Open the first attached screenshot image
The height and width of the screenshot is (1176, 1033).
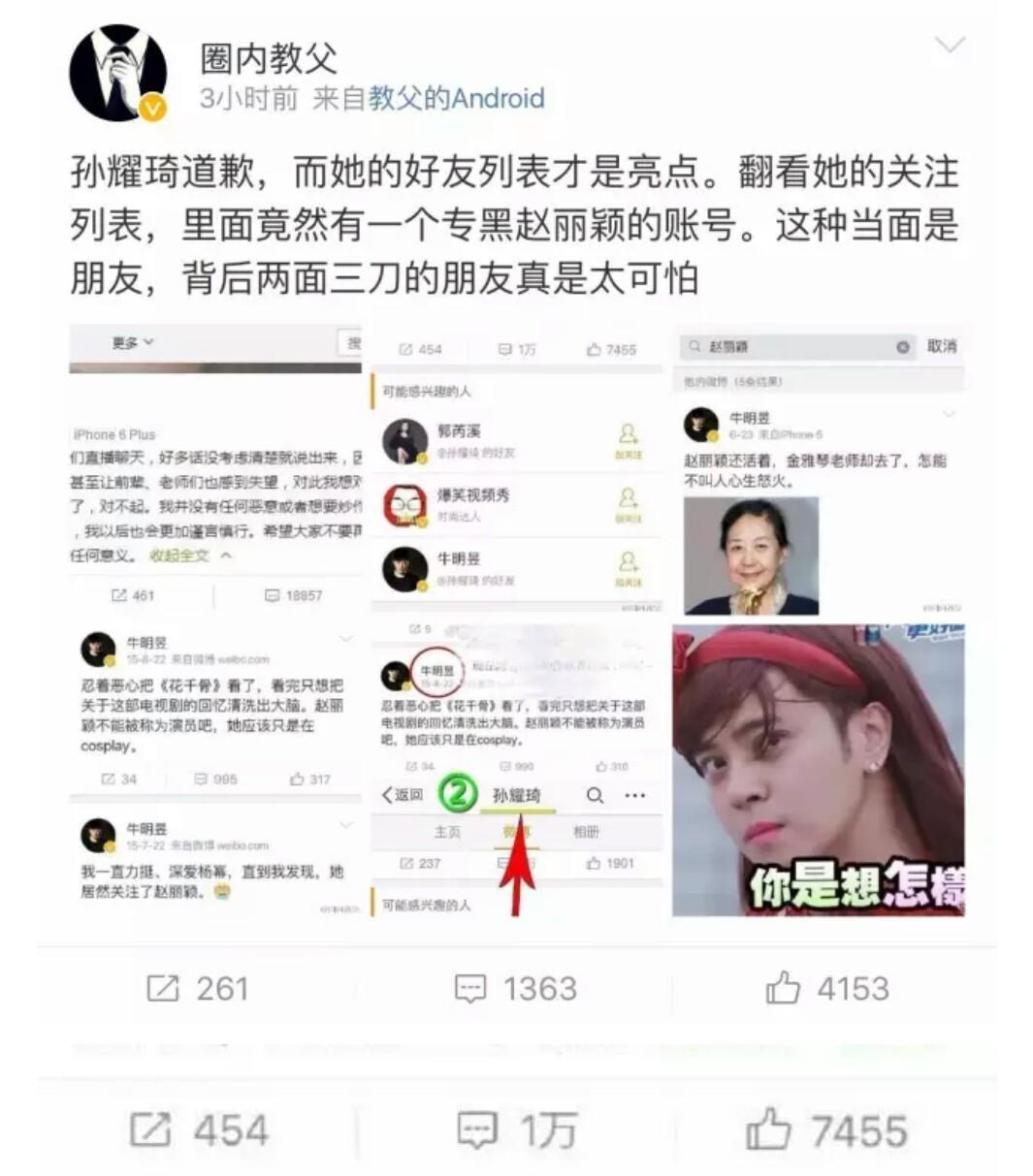pos(215,620)
